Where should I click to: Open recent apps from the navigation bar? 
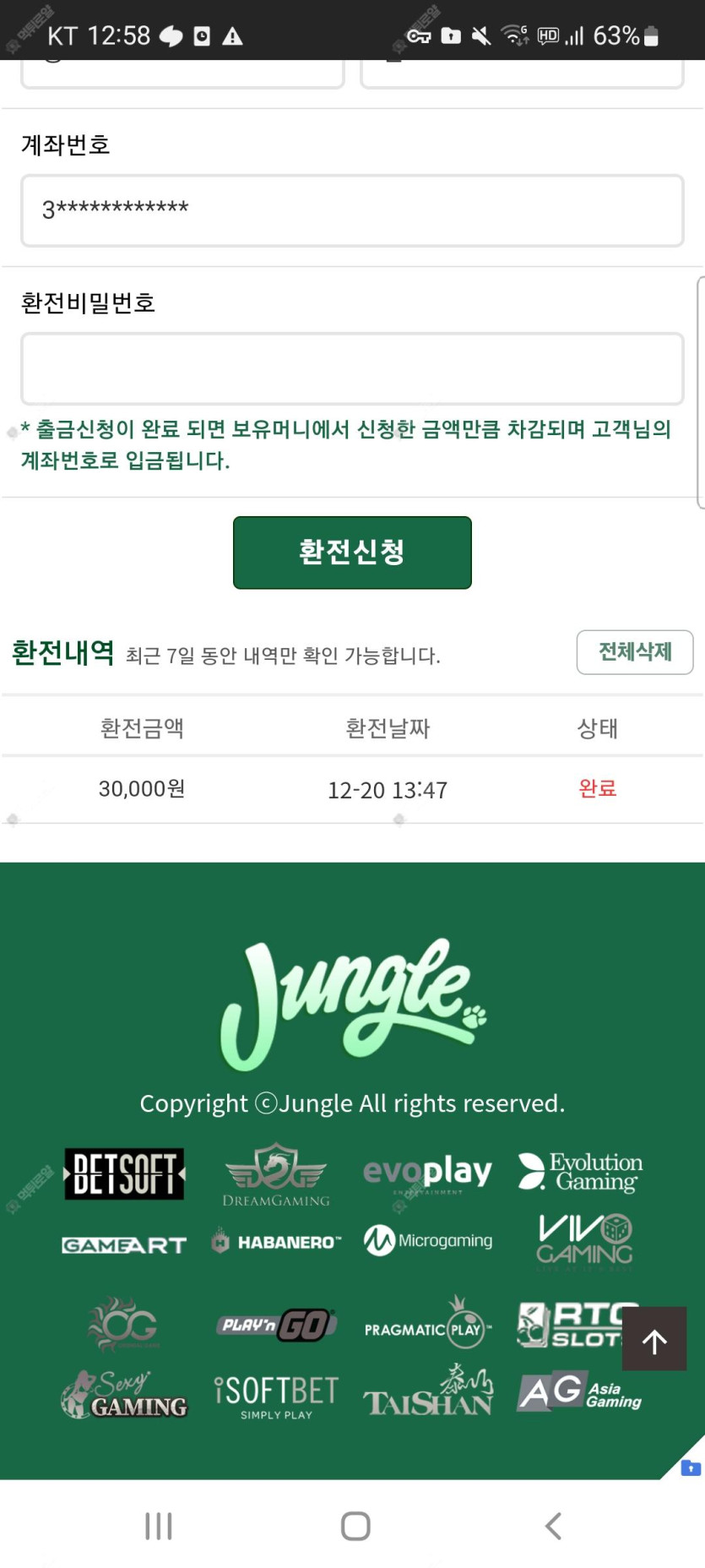[x=158, y=1526]
